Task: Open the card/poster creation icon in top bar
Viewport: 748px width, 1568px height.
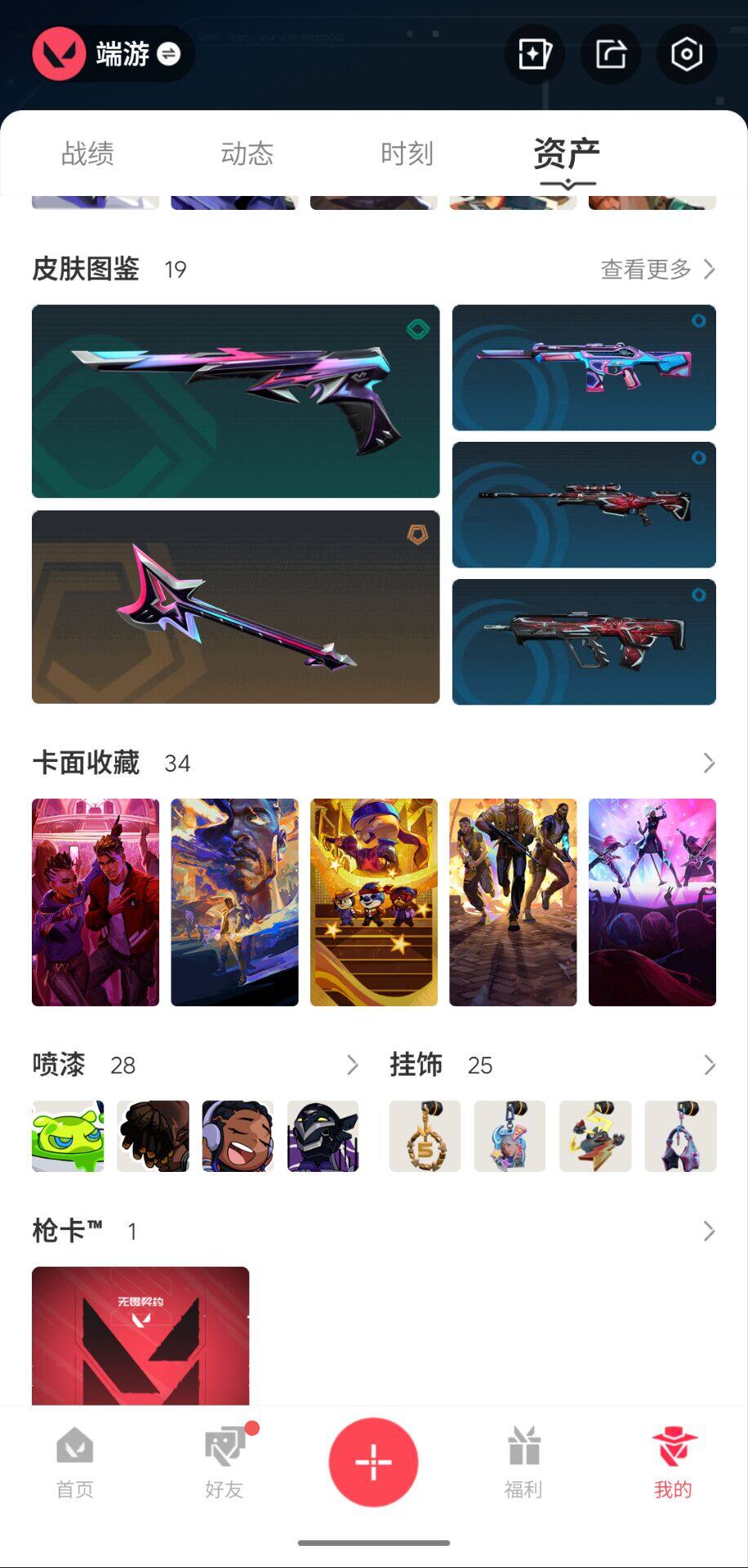Action: tap(535, 53)
